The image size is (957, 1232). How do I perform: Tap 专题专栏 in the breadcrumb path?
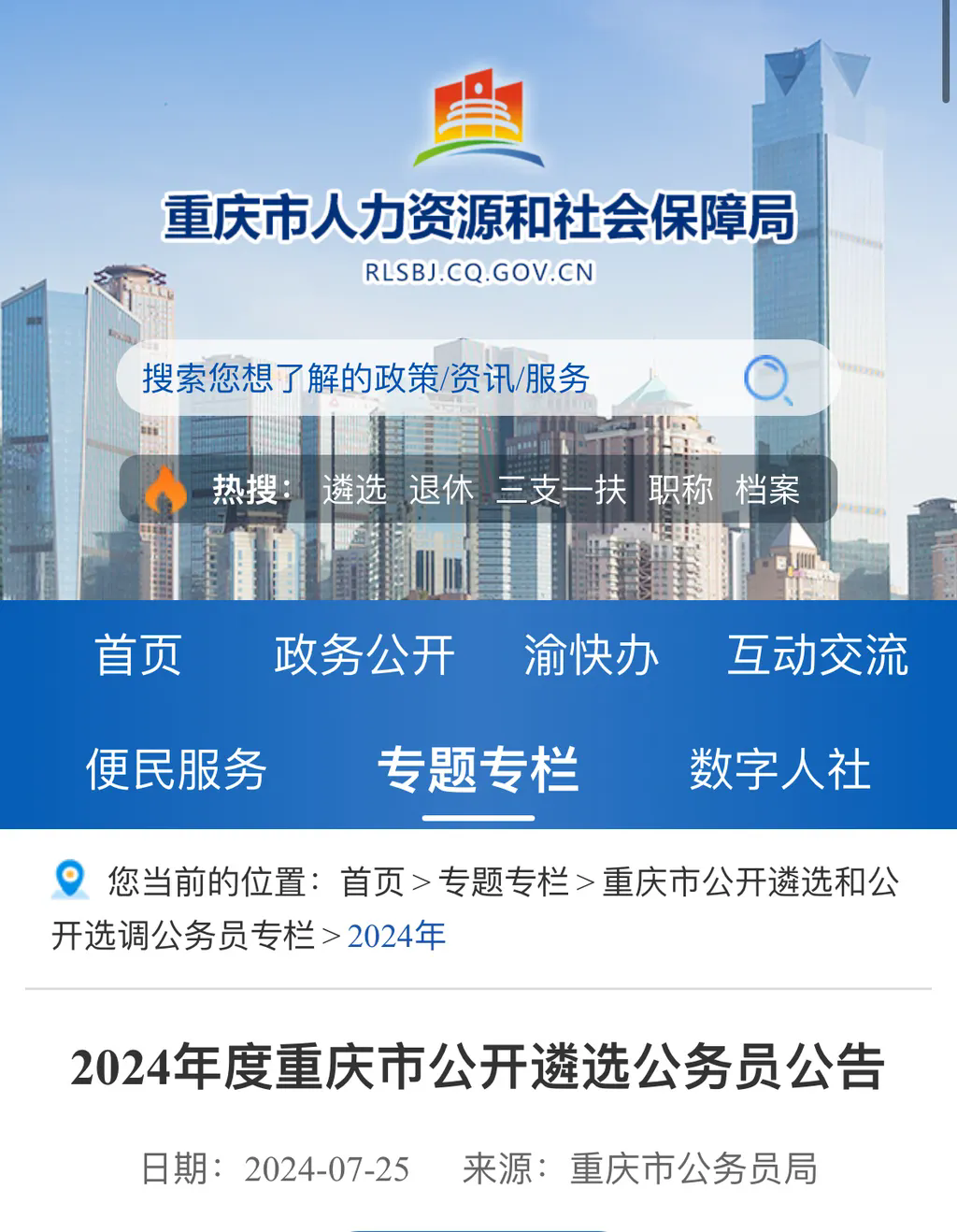pyautogui.click(x=504, y=881)
